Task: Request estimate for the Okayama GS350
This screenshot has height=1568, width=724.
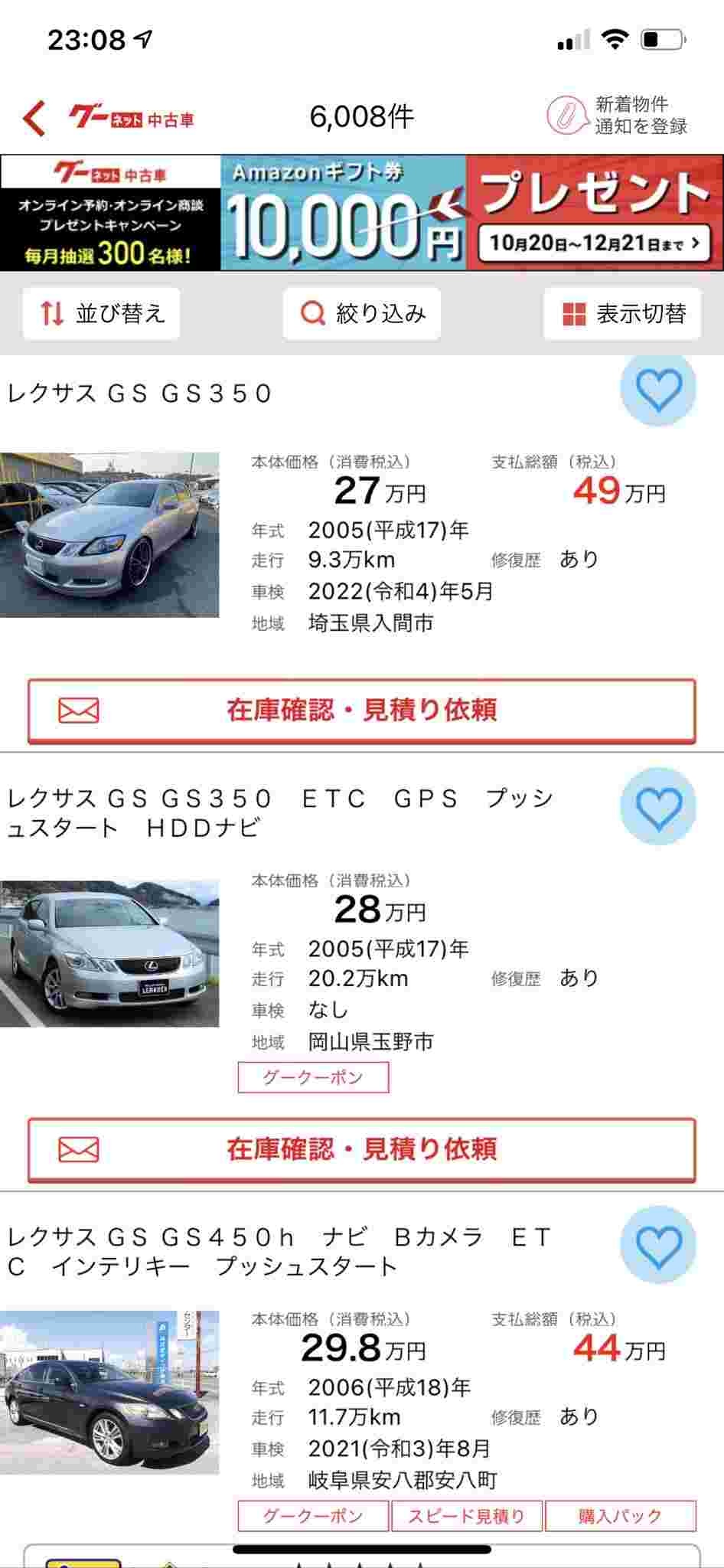Action: pyautogui.click(x=362, y=1149)
